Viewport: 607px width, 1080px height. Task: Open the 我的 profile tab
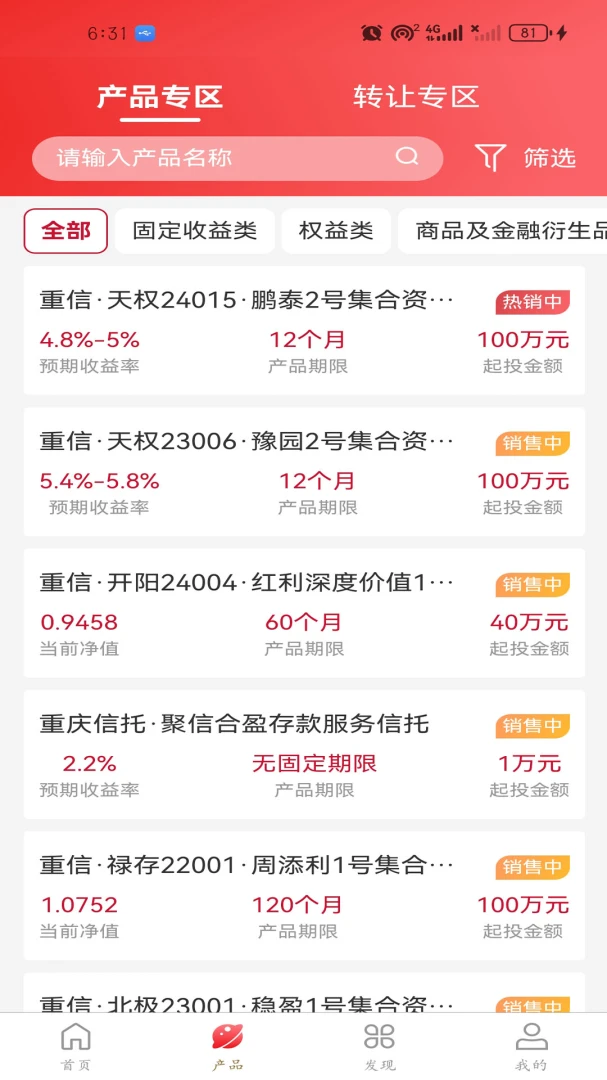coord(531,1046)
